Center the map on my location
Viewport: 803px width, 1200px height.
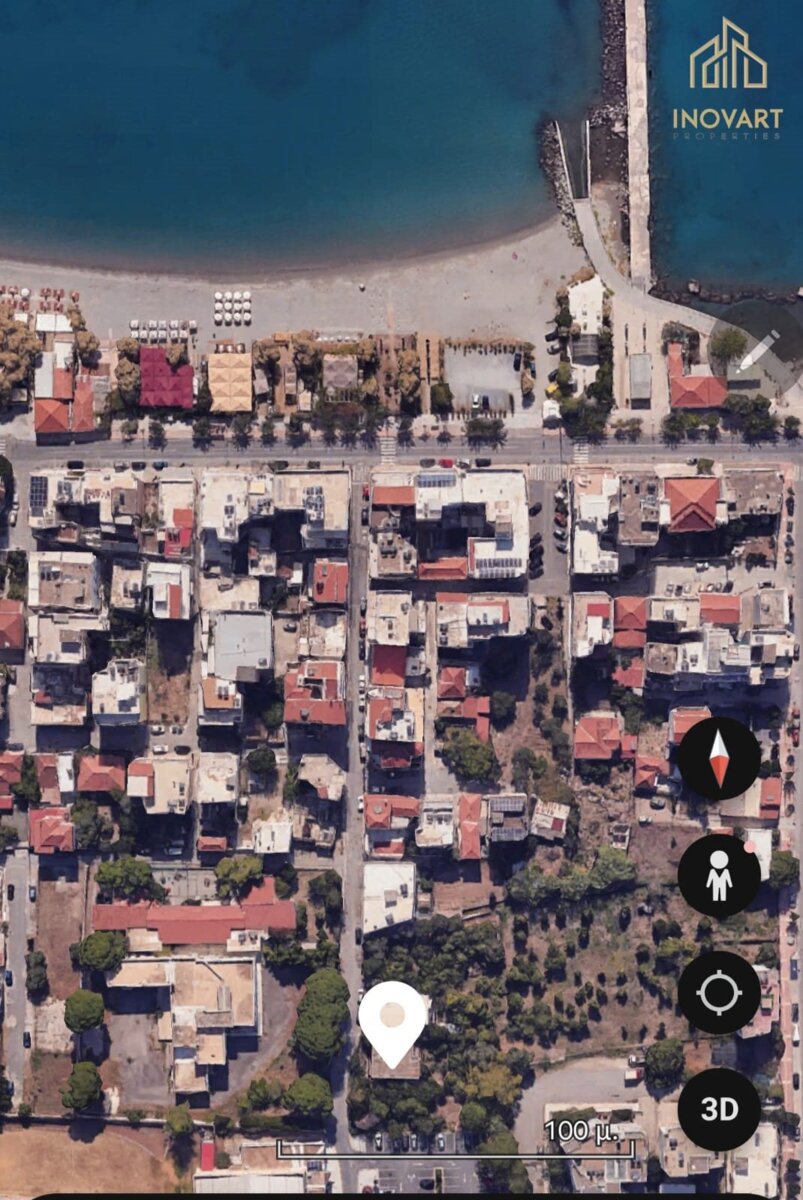click(719, 992)
